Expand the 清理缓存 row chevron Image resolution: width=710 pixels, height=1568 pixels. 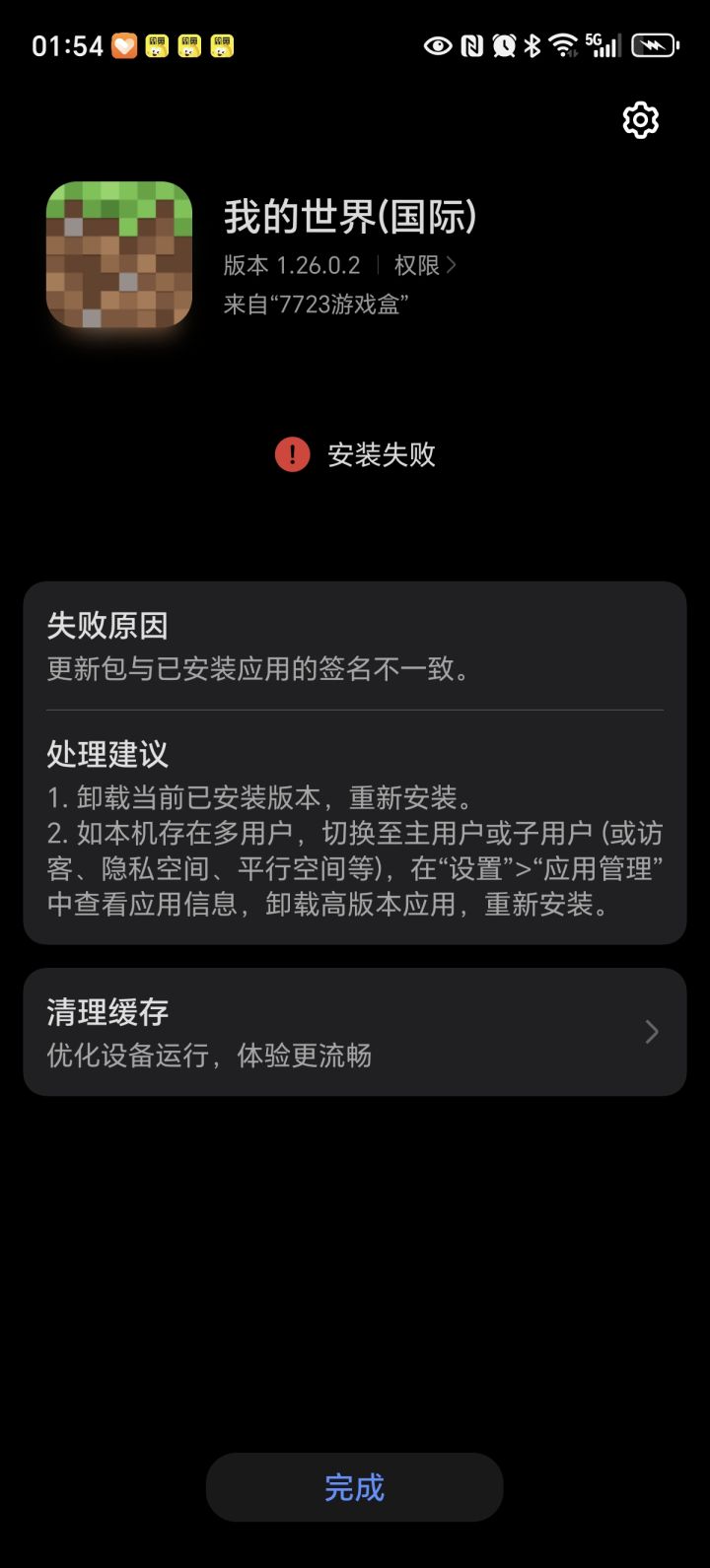click(650, 1031)
